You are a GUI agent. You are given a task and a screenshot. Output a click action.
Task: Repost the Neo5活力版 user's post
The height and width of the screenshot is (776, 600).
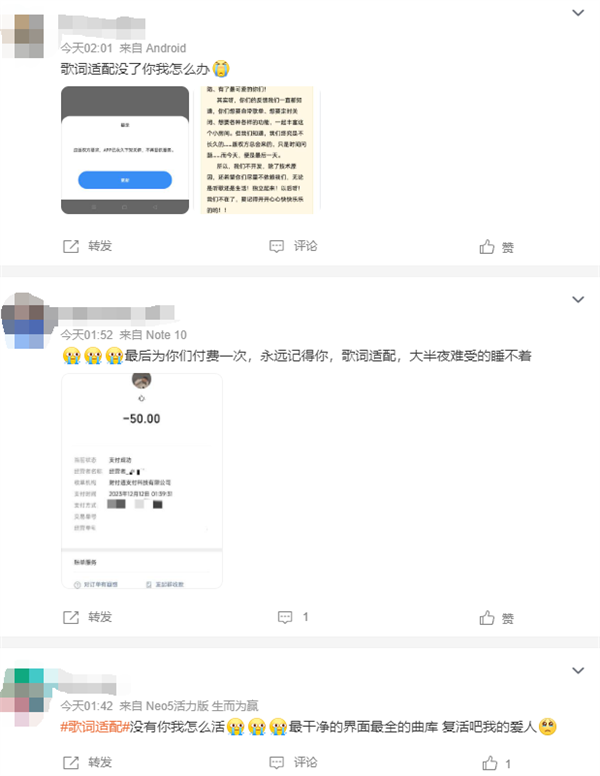(87, 763)
